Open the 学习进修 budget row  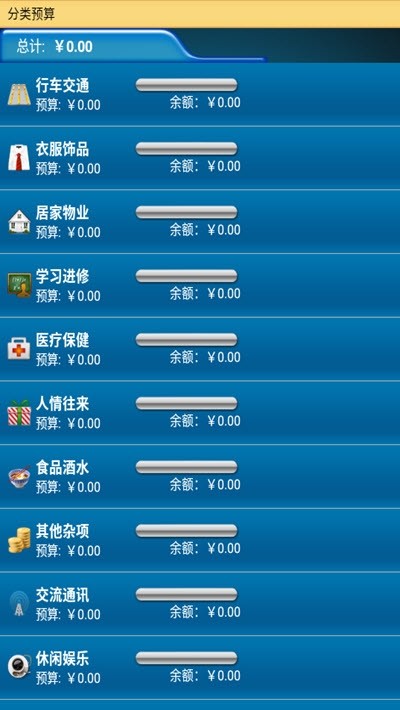coord(200,286)
